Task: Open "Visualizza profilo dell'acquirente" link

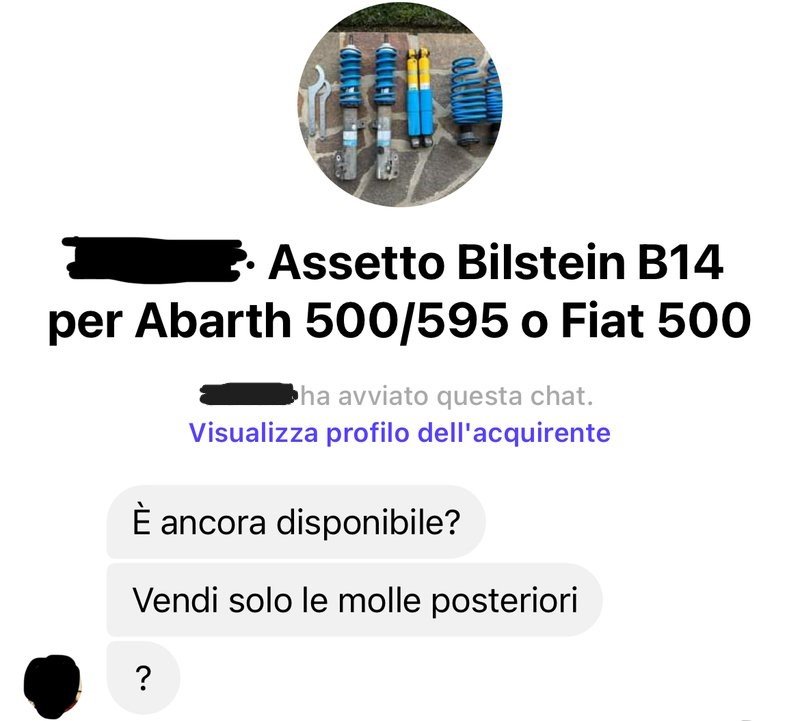Action: point(400,433)
